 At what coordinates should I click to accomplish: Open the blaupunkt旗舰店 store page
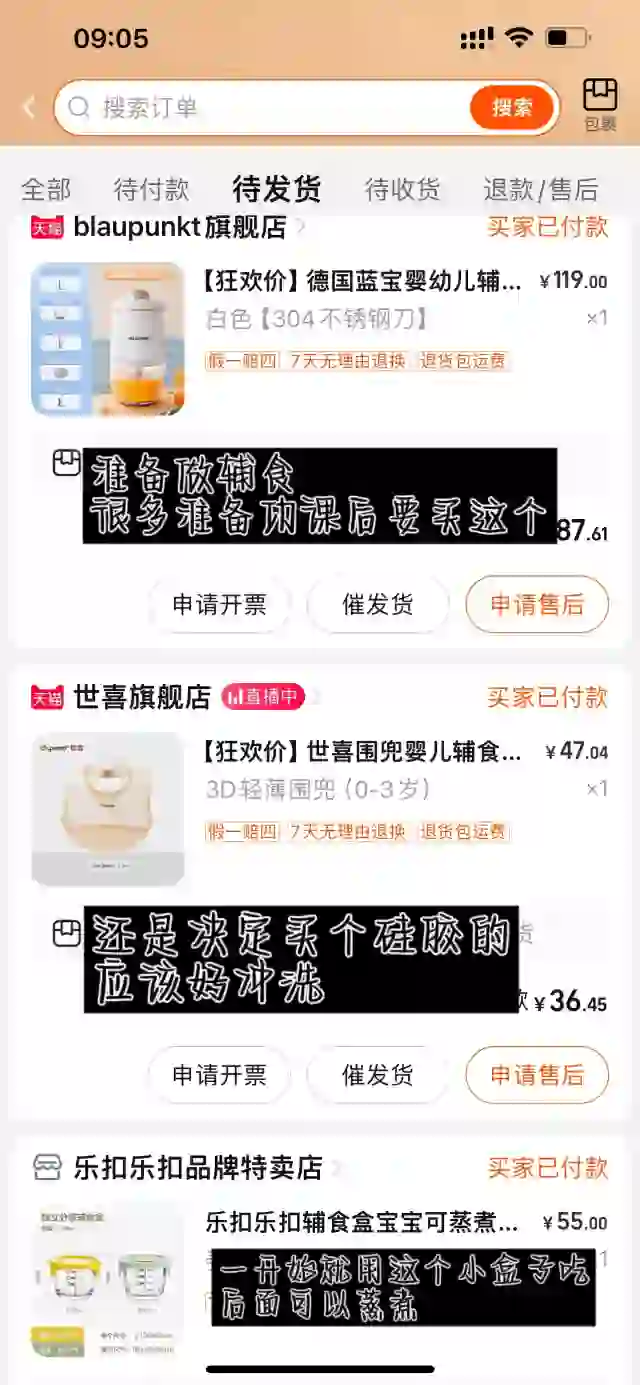point(180,227)
